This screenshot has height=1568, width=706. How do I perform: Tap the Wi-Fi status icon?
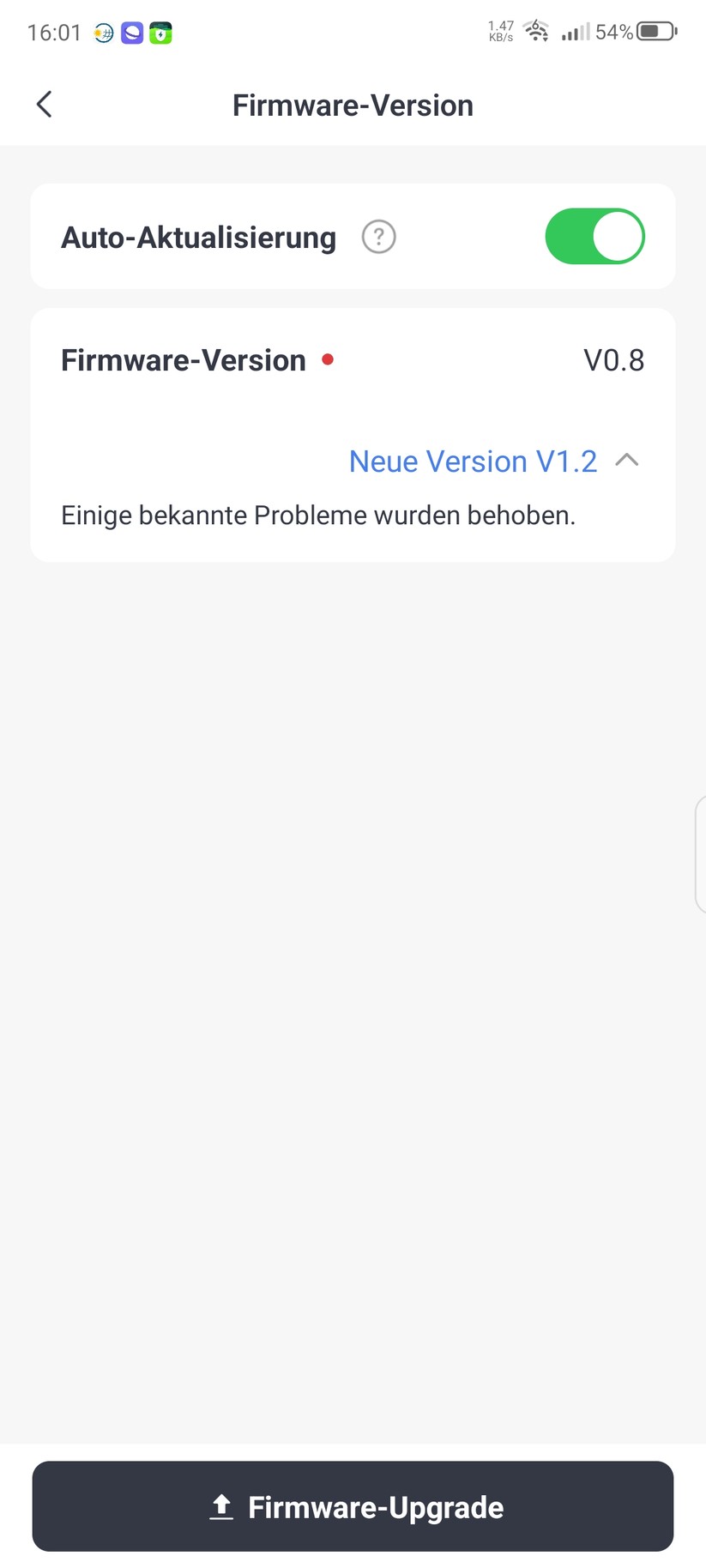(x=536, y=31)
